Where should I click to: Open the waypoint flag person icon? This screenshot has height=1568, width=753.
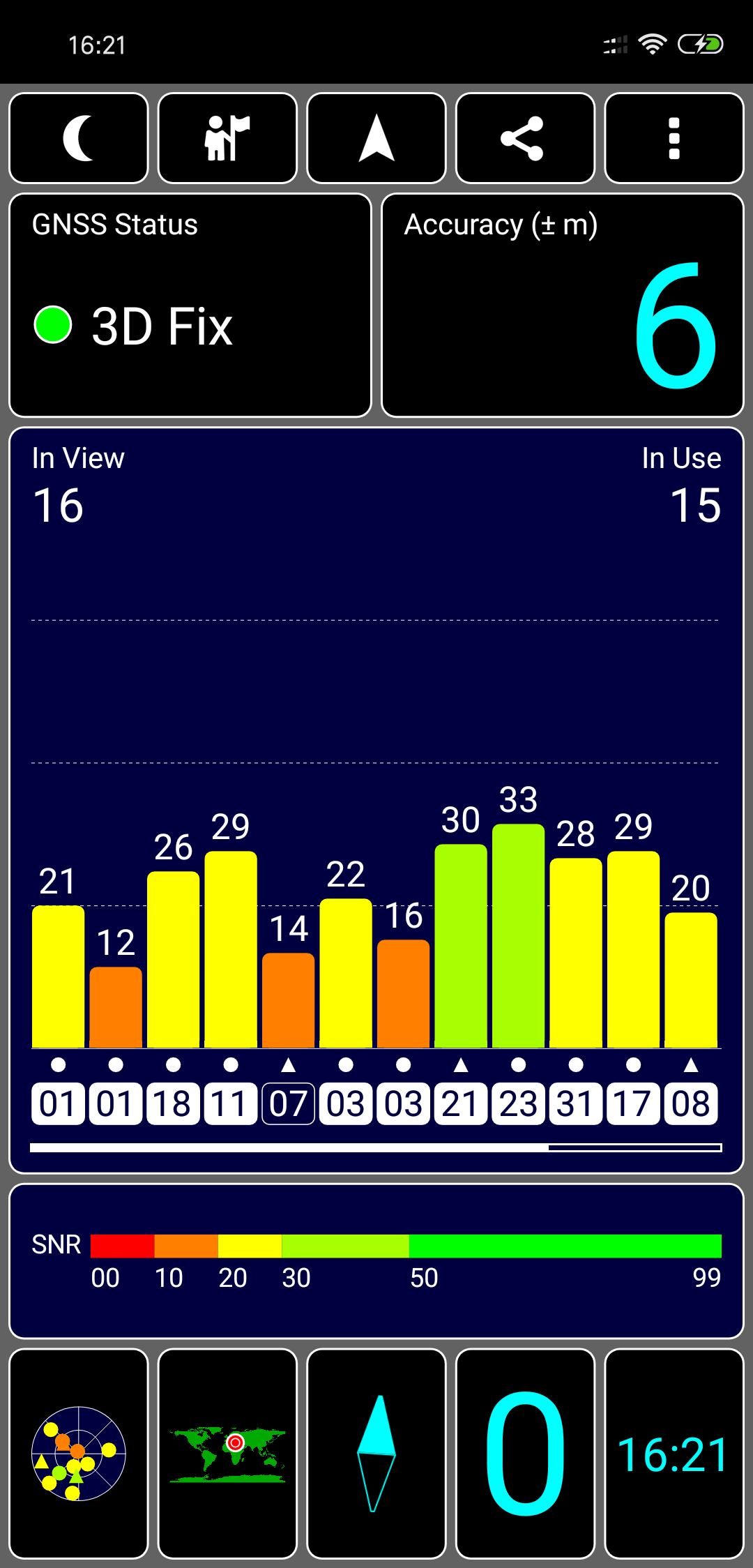coord(227,138)
